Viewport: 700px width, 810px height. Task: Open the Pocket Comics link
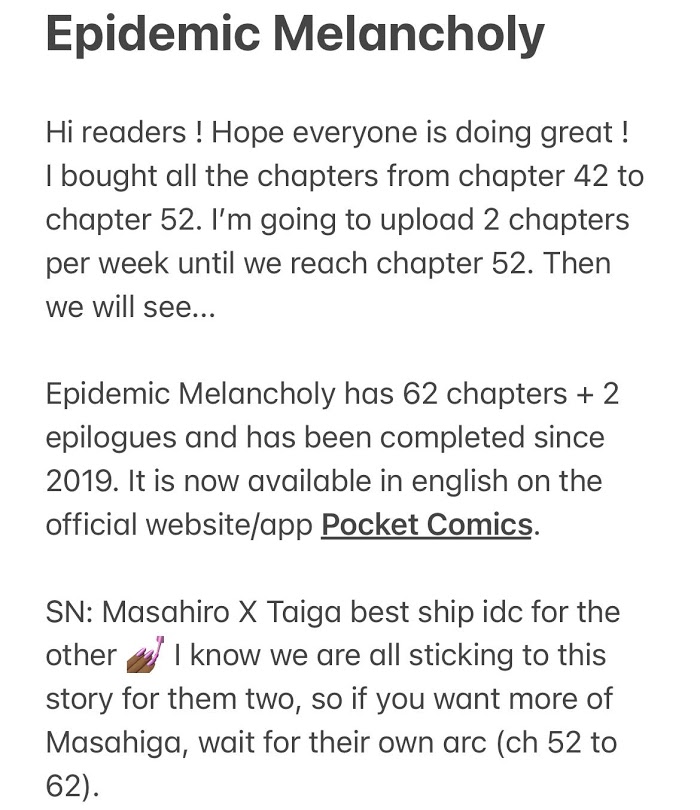[x=426, y=525]
